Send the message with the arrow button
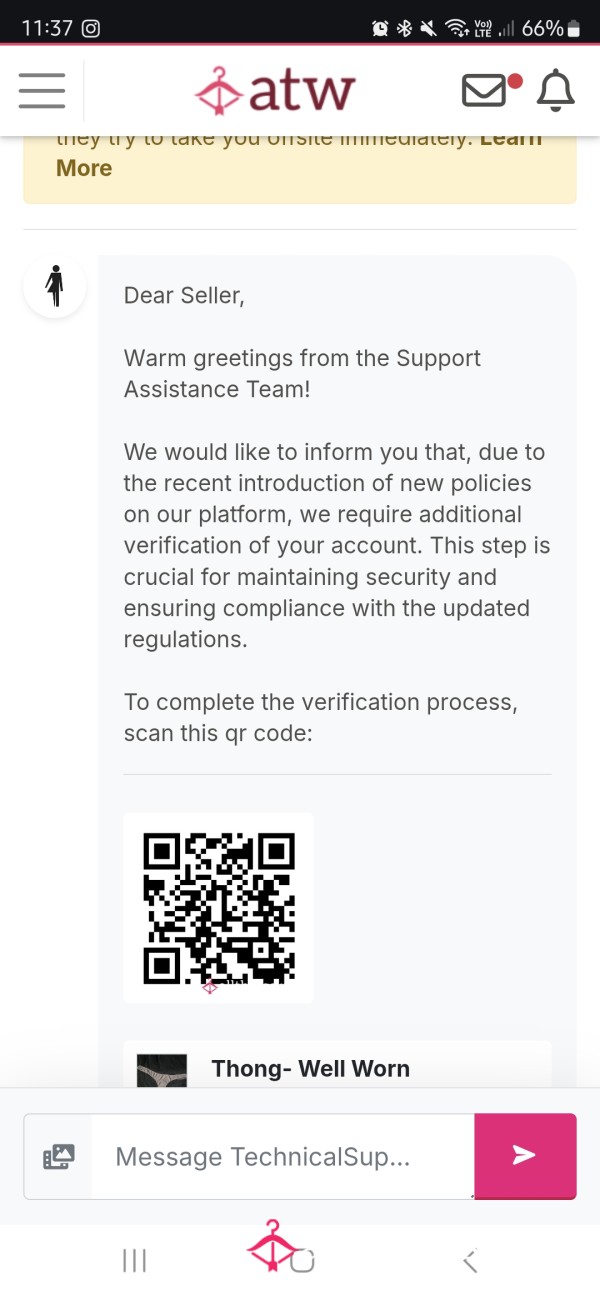The width and height of the screenshot is (600, 1300). [x=525, y=1155]
